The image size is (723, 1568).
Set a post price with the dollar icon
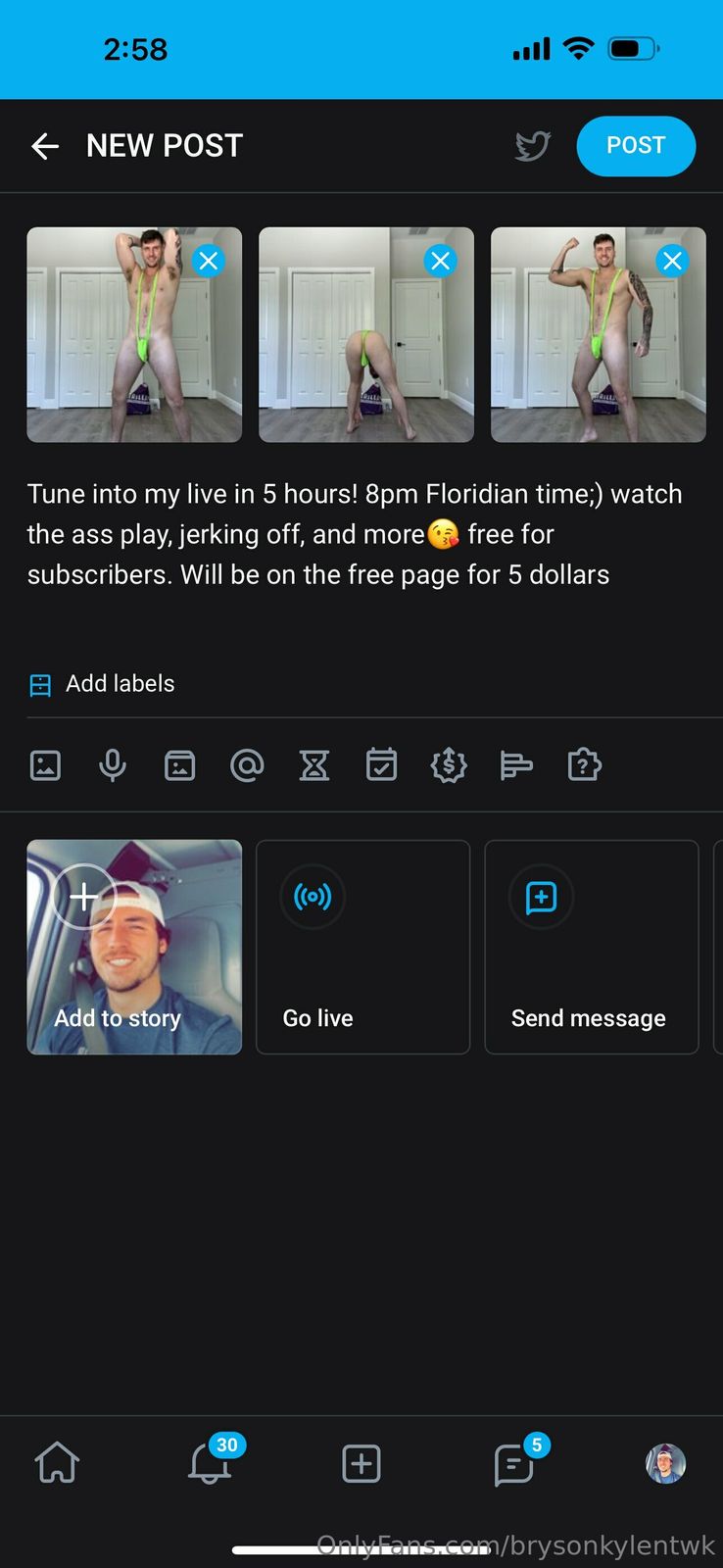(449, 765)
